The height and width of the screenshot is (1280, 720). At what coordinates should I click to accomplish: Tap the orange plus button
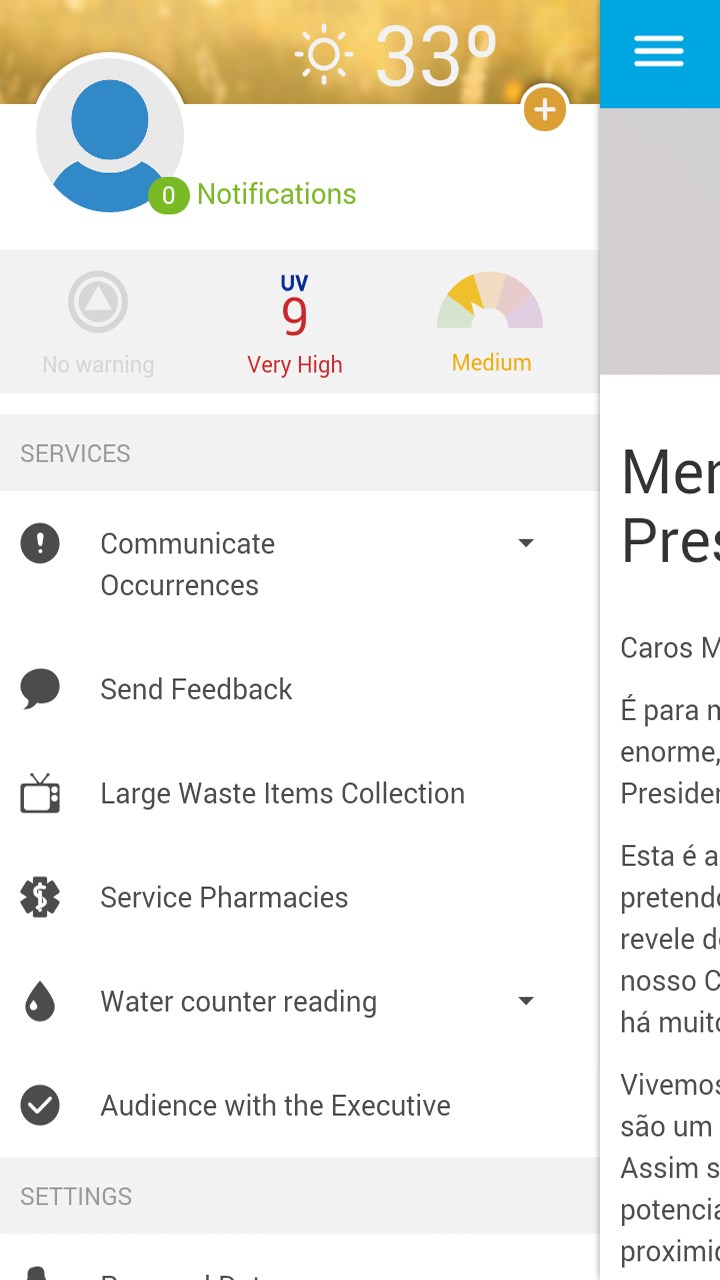pyautogui.click(x=545, y=110)
